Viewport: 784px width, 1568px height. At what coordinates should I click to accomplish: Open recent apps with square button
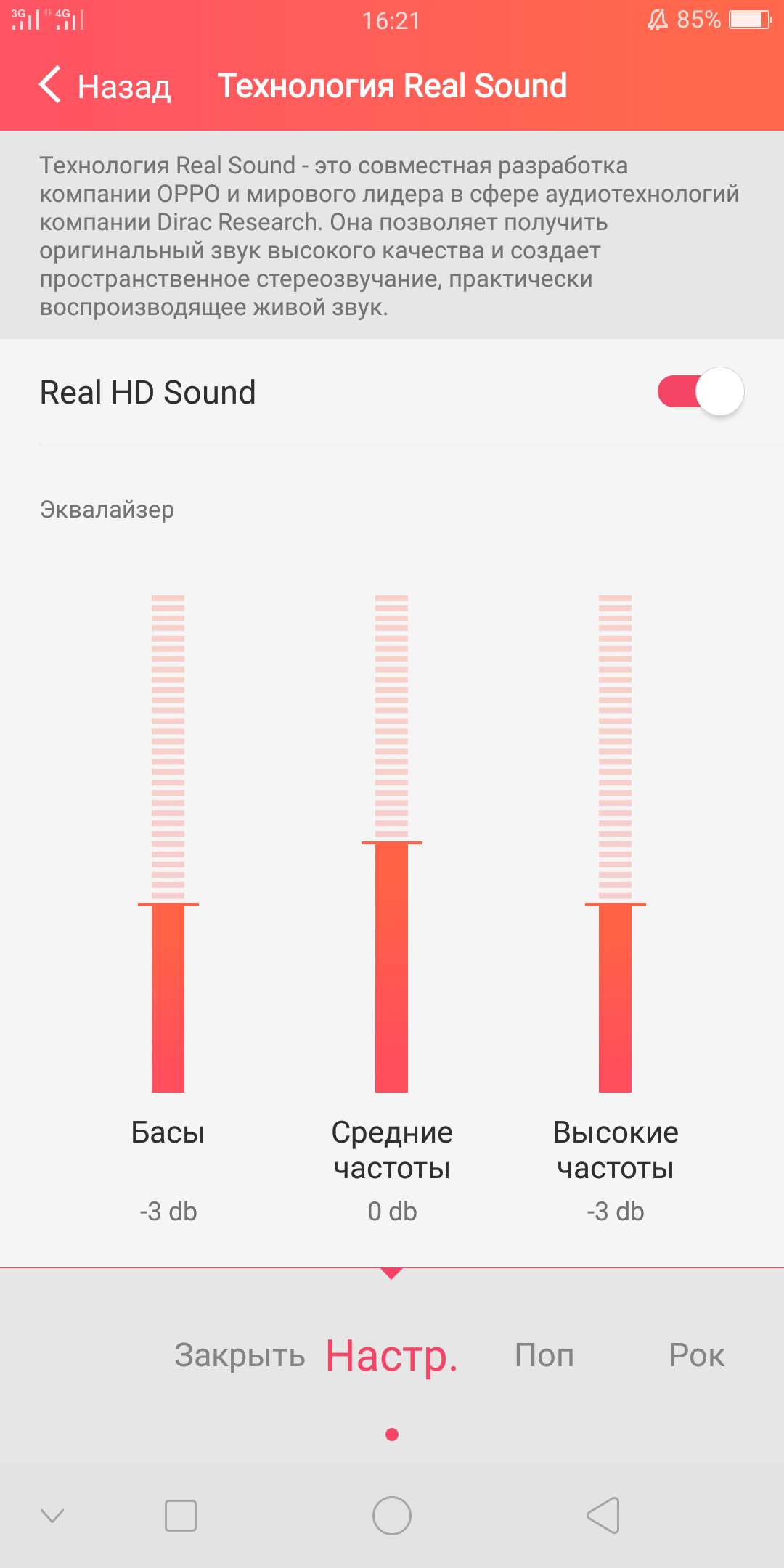click(x=181, y=1515)
